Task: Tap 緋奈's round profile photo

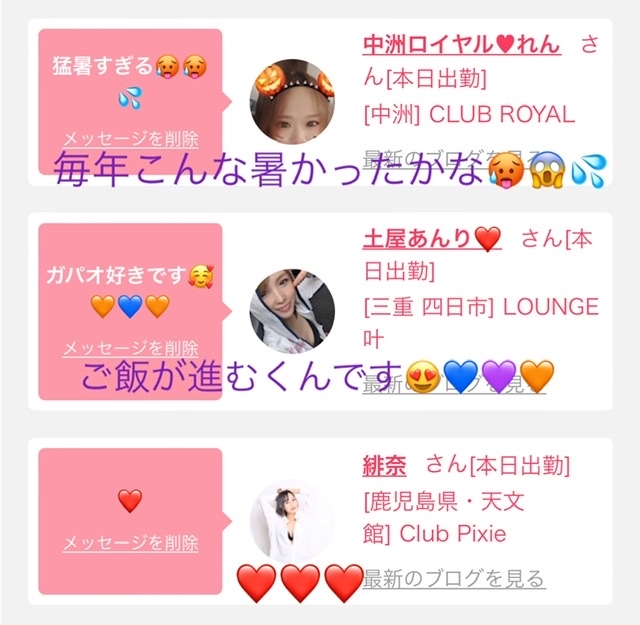Action: [292, 521]
